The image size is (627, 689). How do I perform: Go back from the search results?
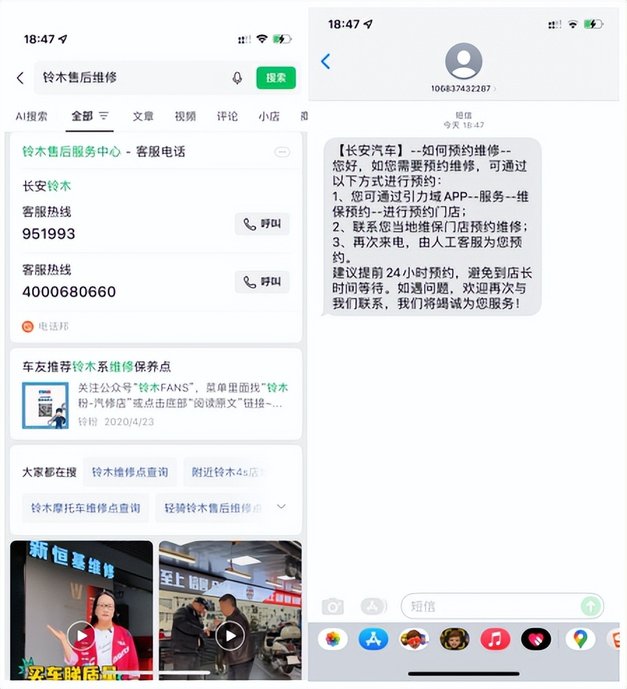tap(20, 78)
